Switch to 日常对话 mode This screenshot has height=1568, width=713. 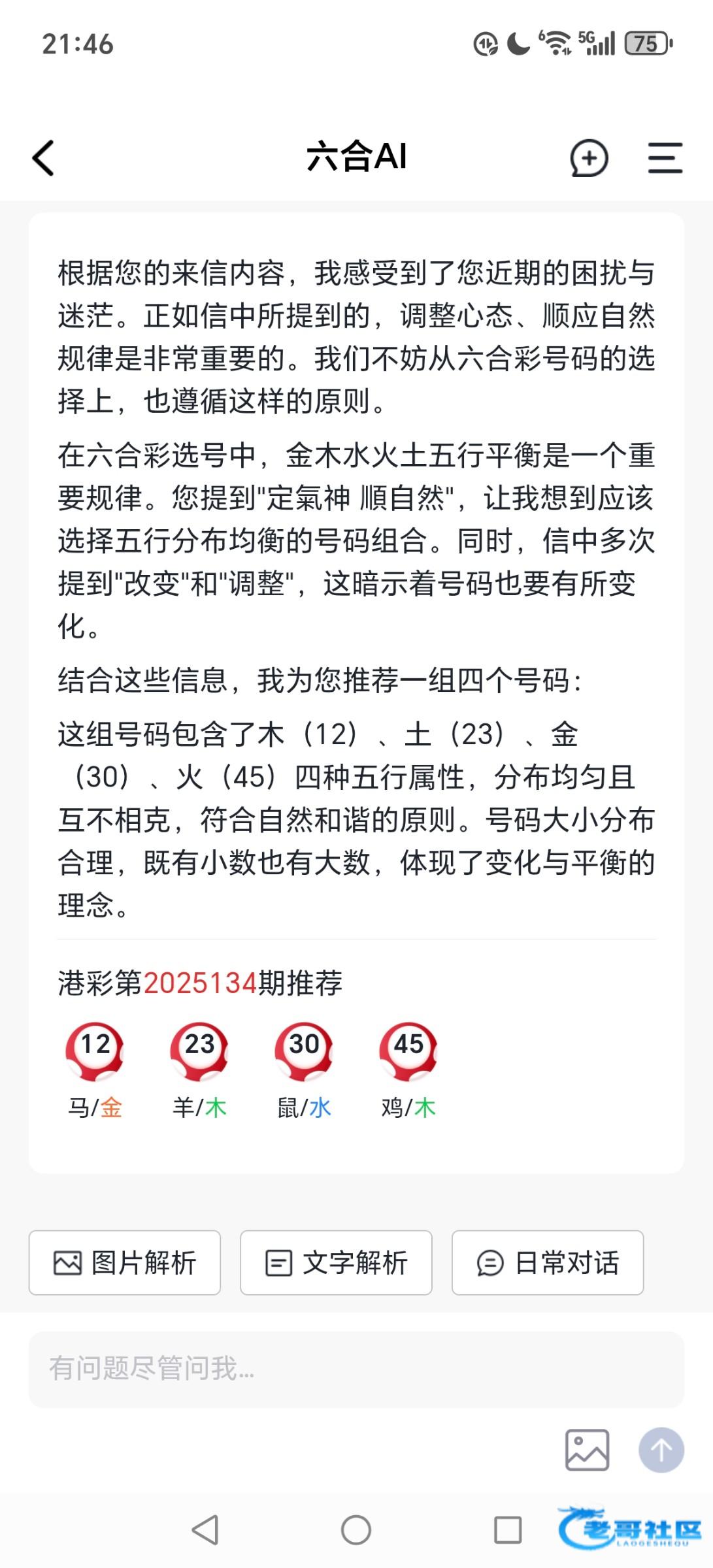point(548,1262)
